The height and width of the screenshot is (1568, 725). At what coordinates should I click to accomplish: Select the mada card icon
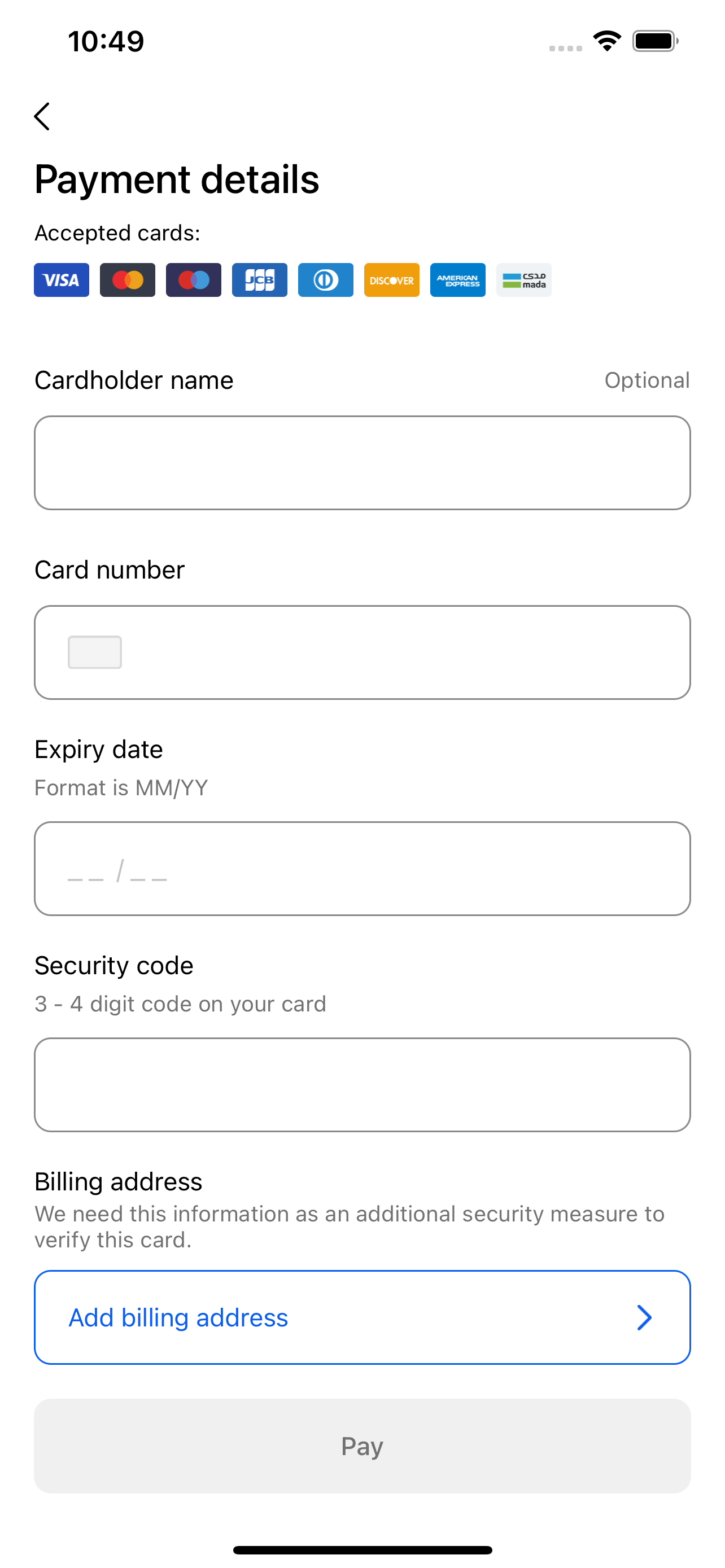[x=523, y=280]
